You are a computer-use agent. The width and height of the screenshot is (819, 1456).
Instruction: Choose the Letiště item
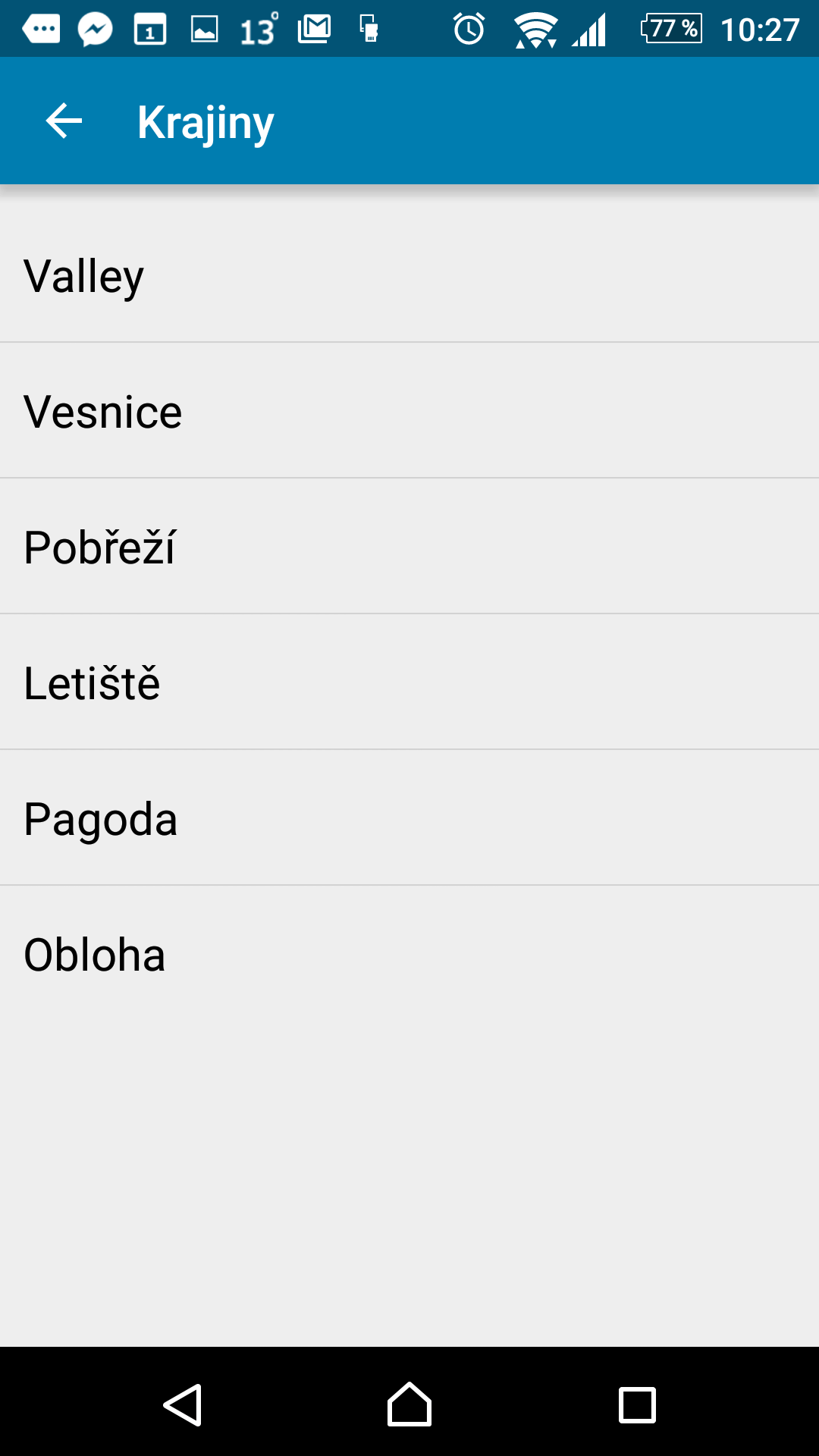click(x=409, y=682)
